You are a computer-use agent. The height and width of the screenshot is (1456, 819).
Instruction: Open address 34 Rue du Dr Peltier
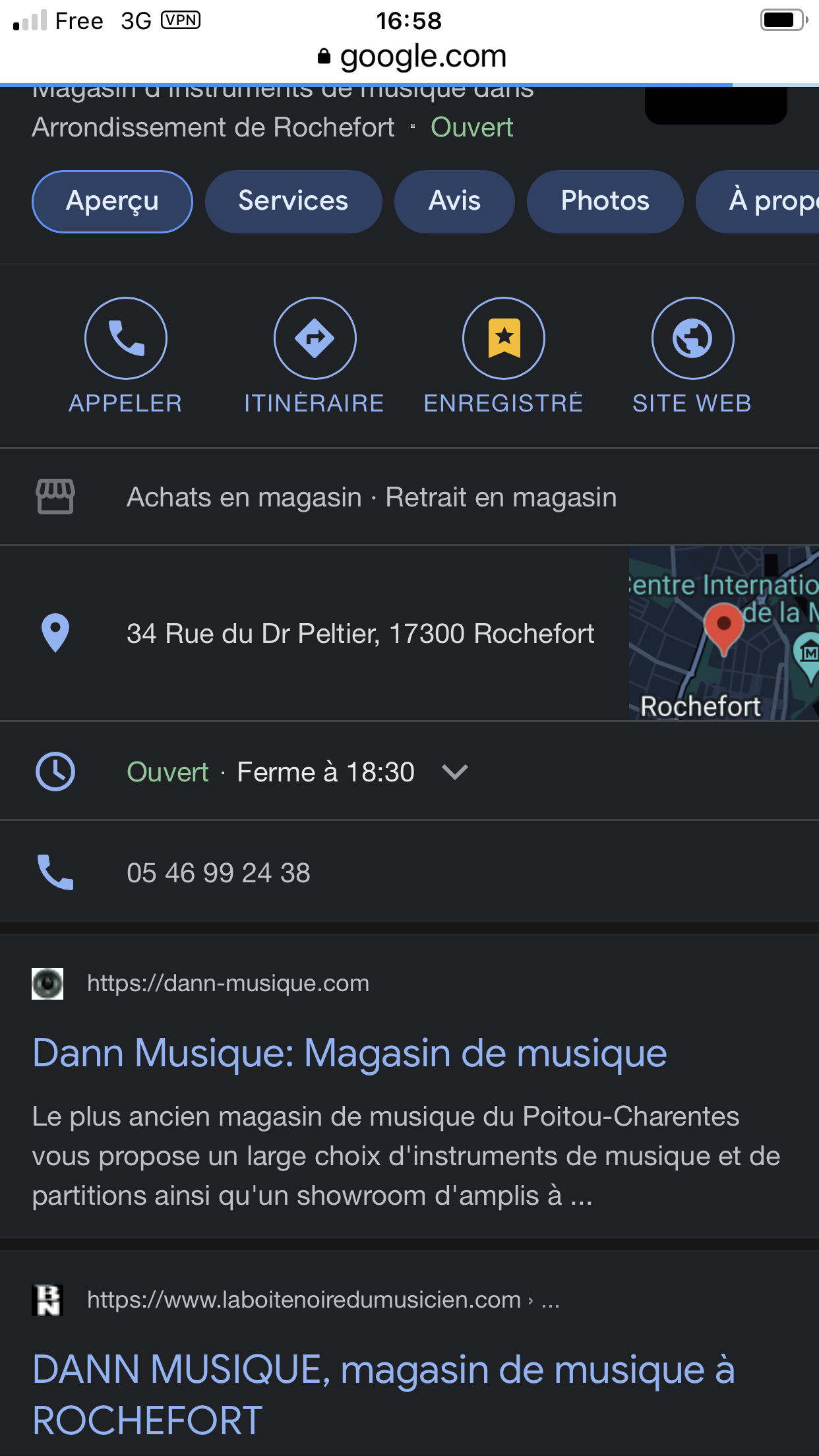pos(361,634)
